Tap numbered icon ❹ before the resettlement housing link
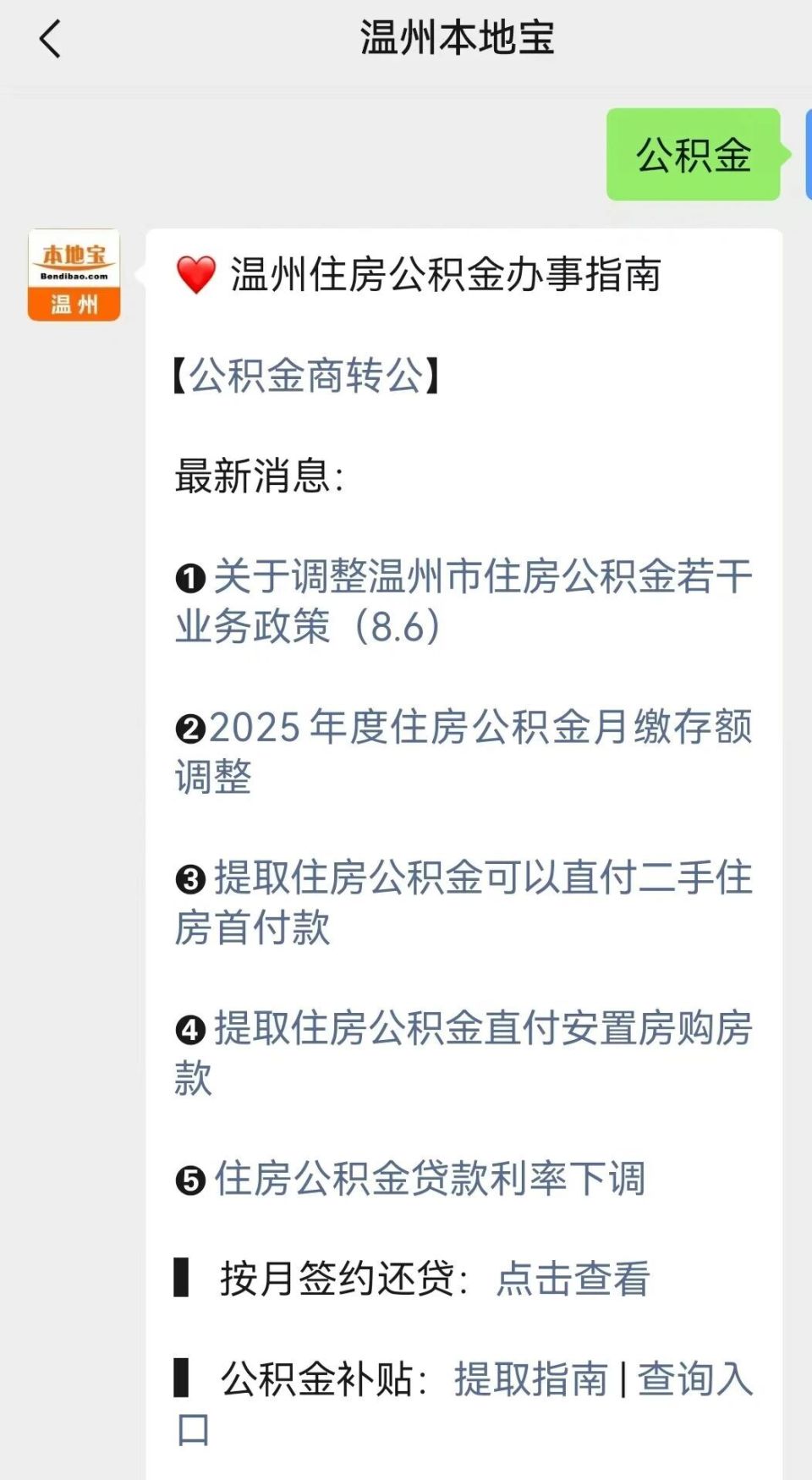Screen dimensions: 812x1480 point(189,1029)
